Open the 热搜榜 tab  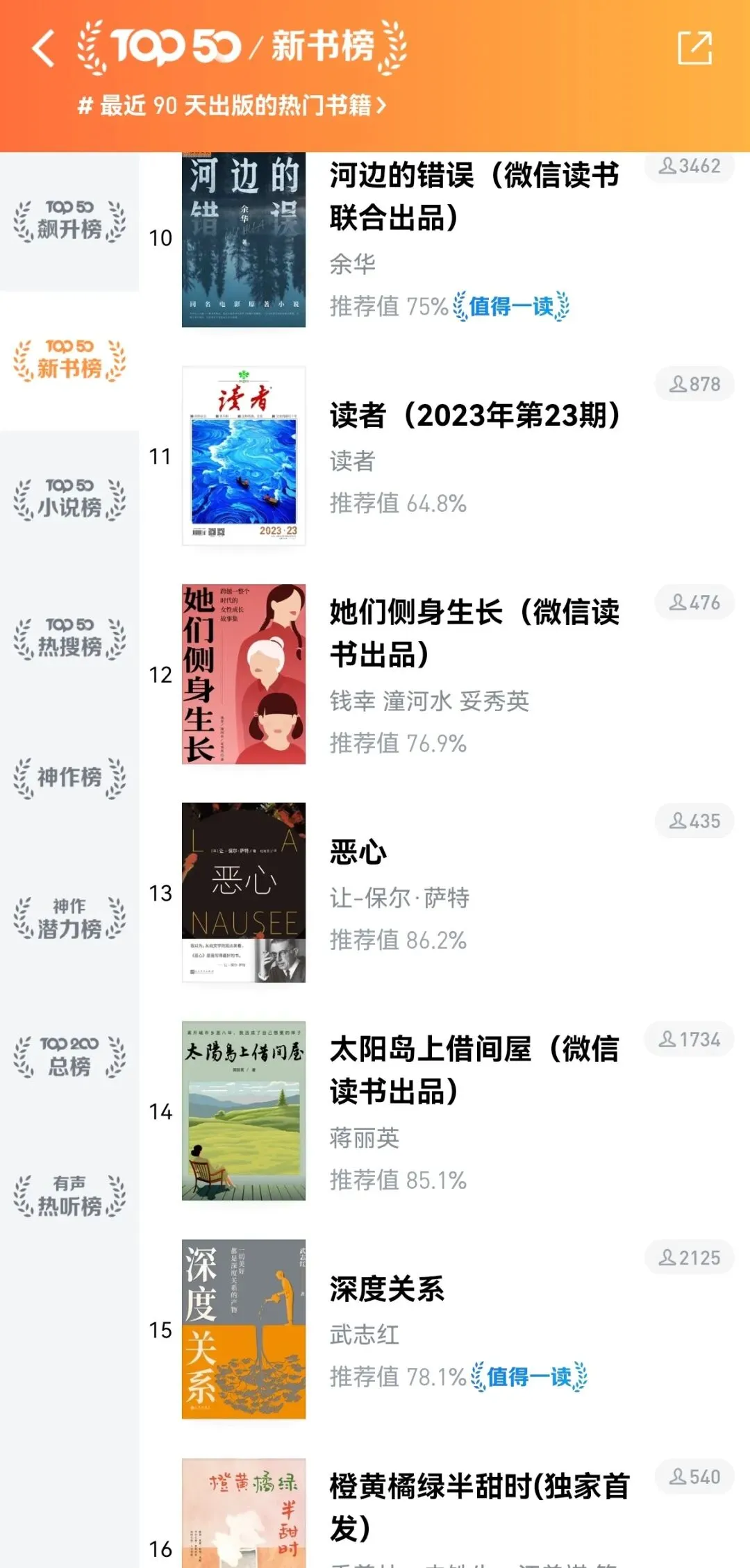tap(69, 638)
